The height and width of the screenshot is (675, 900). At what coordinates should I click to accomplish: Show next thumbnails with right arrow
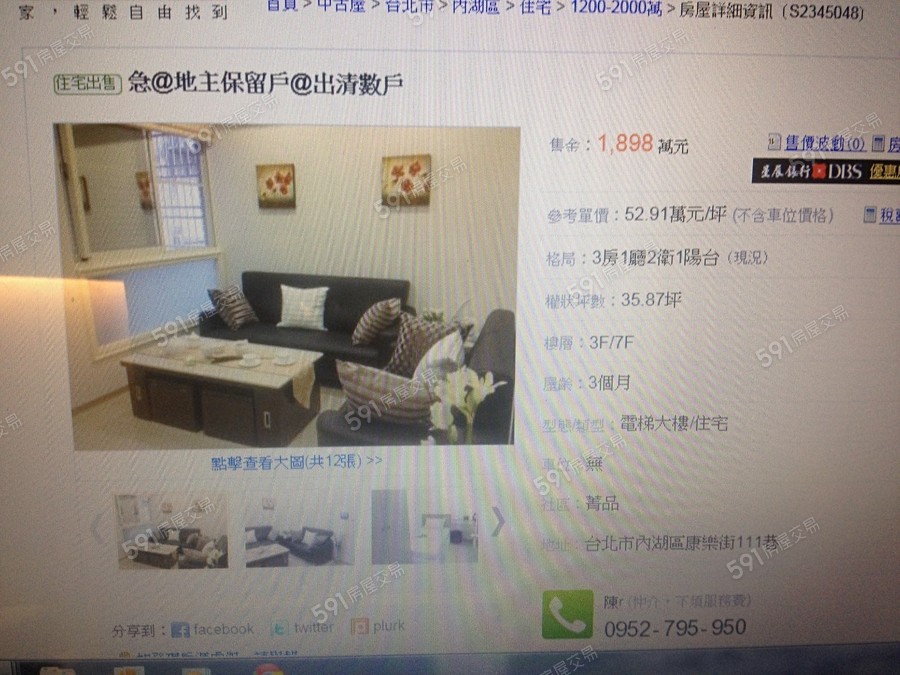pyautogui.click(x=497, y=522)
